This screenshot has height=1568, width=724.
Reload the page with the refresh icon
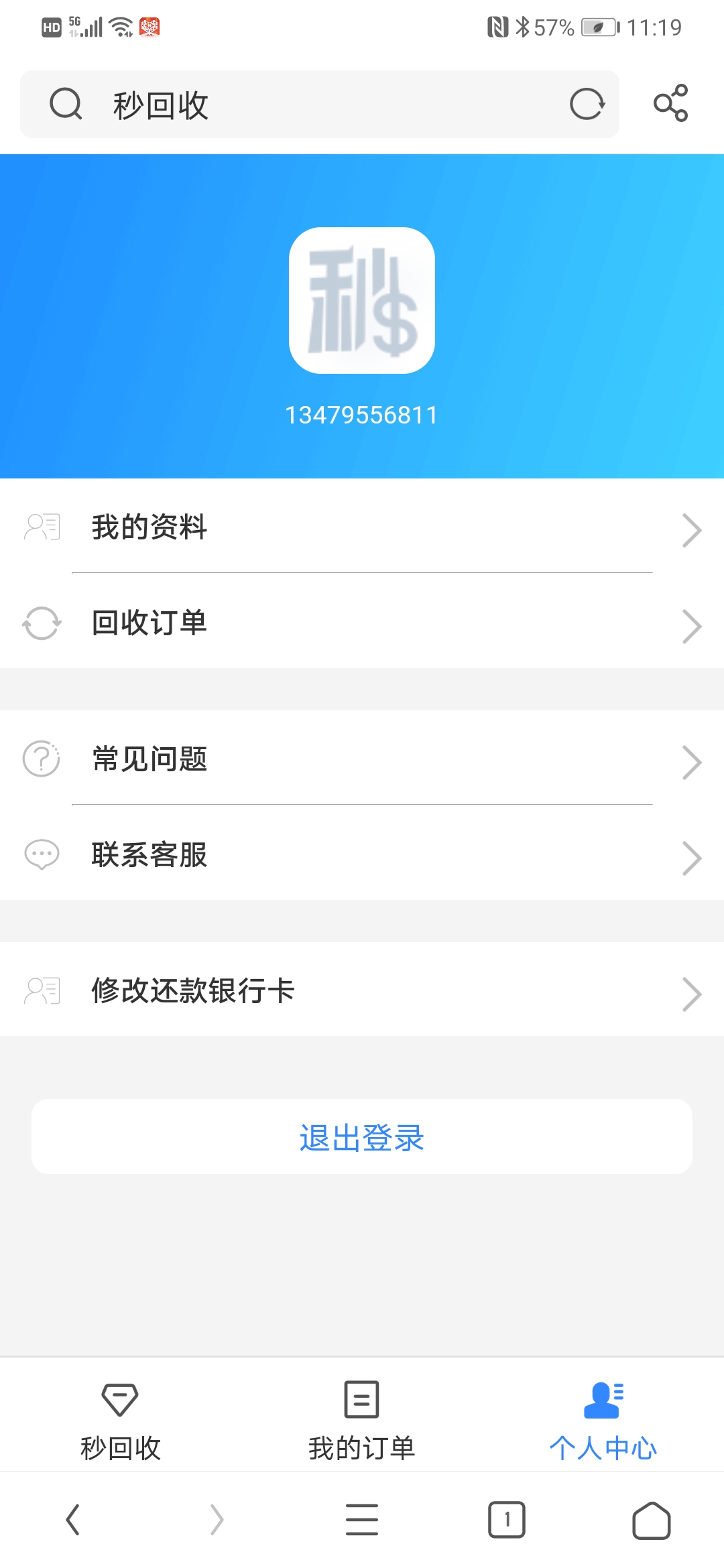587,105
